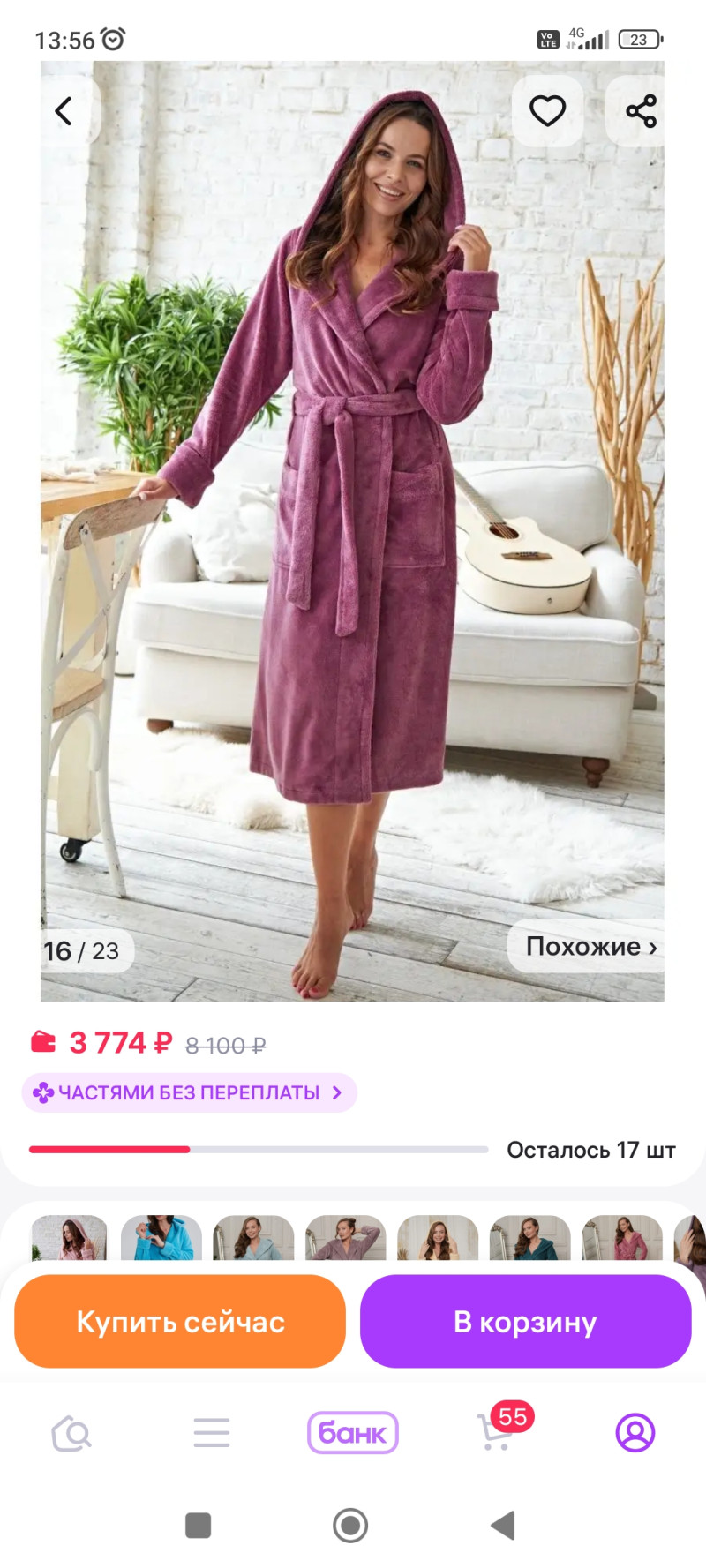706x1568 pixels.
Task: Open the cart with 55 items
Action: [x=497, y=1433]
